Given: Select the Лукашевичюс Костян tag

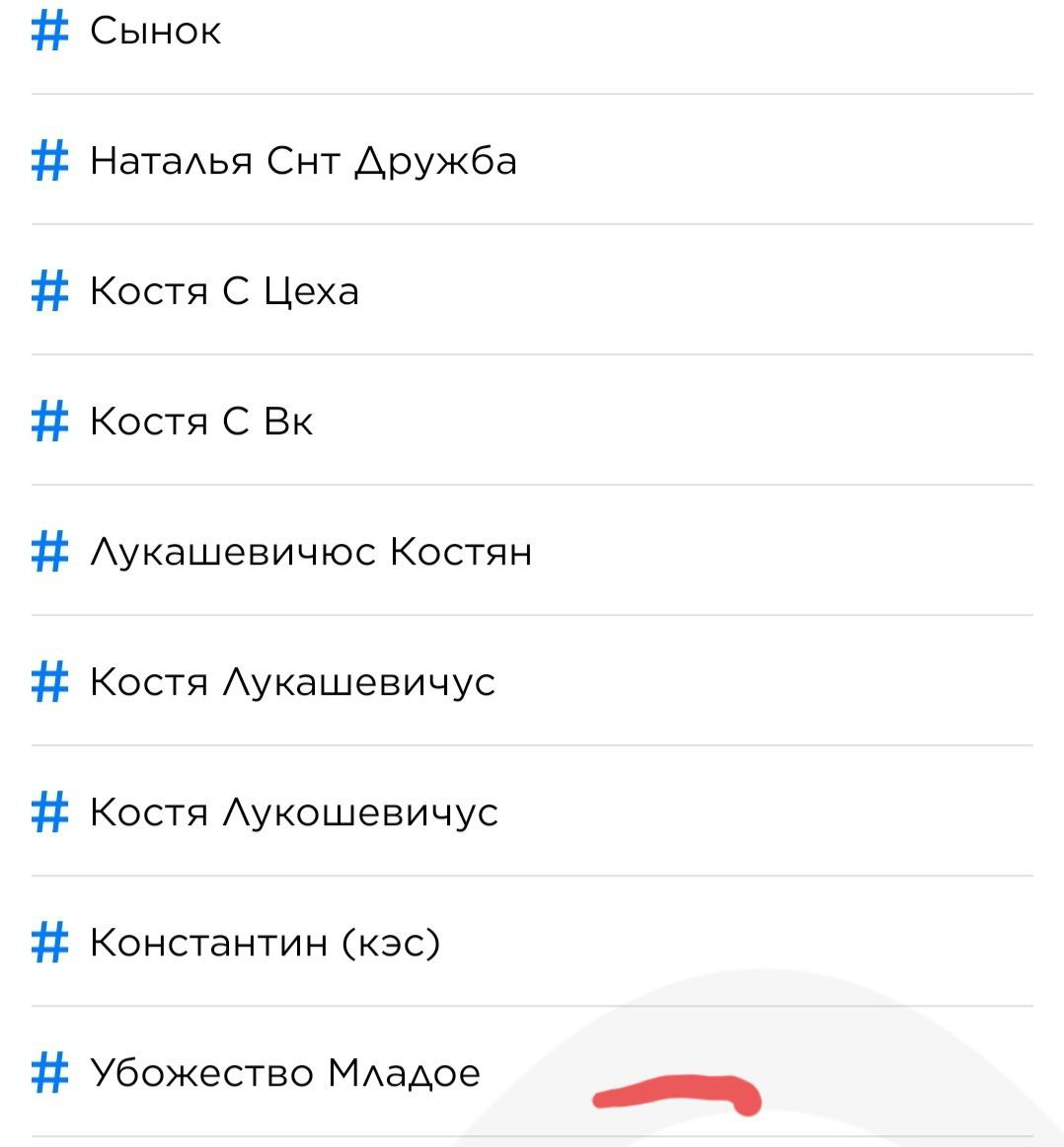Looking at the screenshot, I should (x=311, y=552).
